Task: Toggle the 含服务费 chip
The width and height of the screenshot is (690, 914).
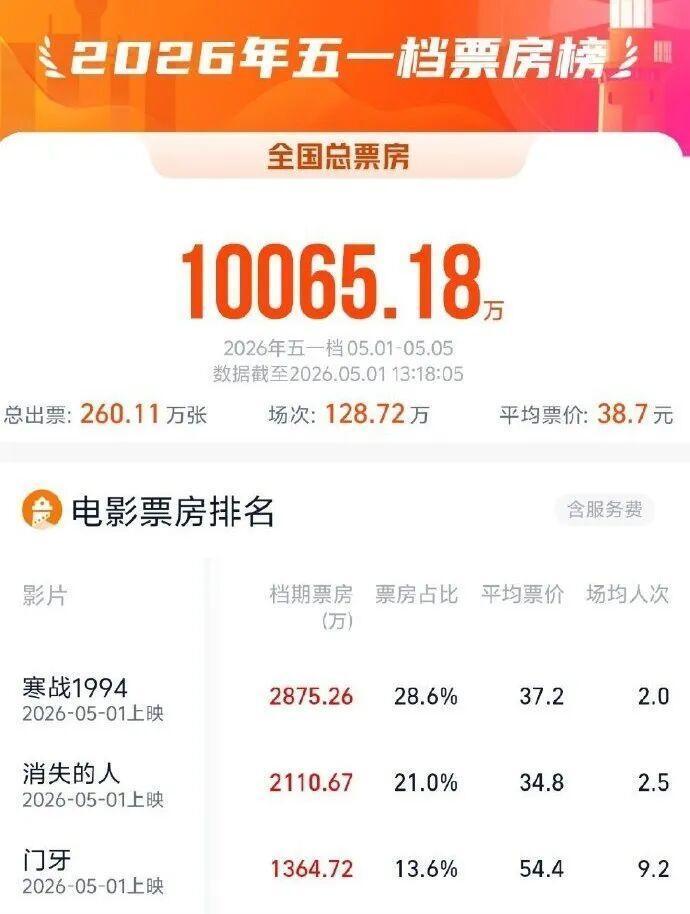Action: click(604, 510)
